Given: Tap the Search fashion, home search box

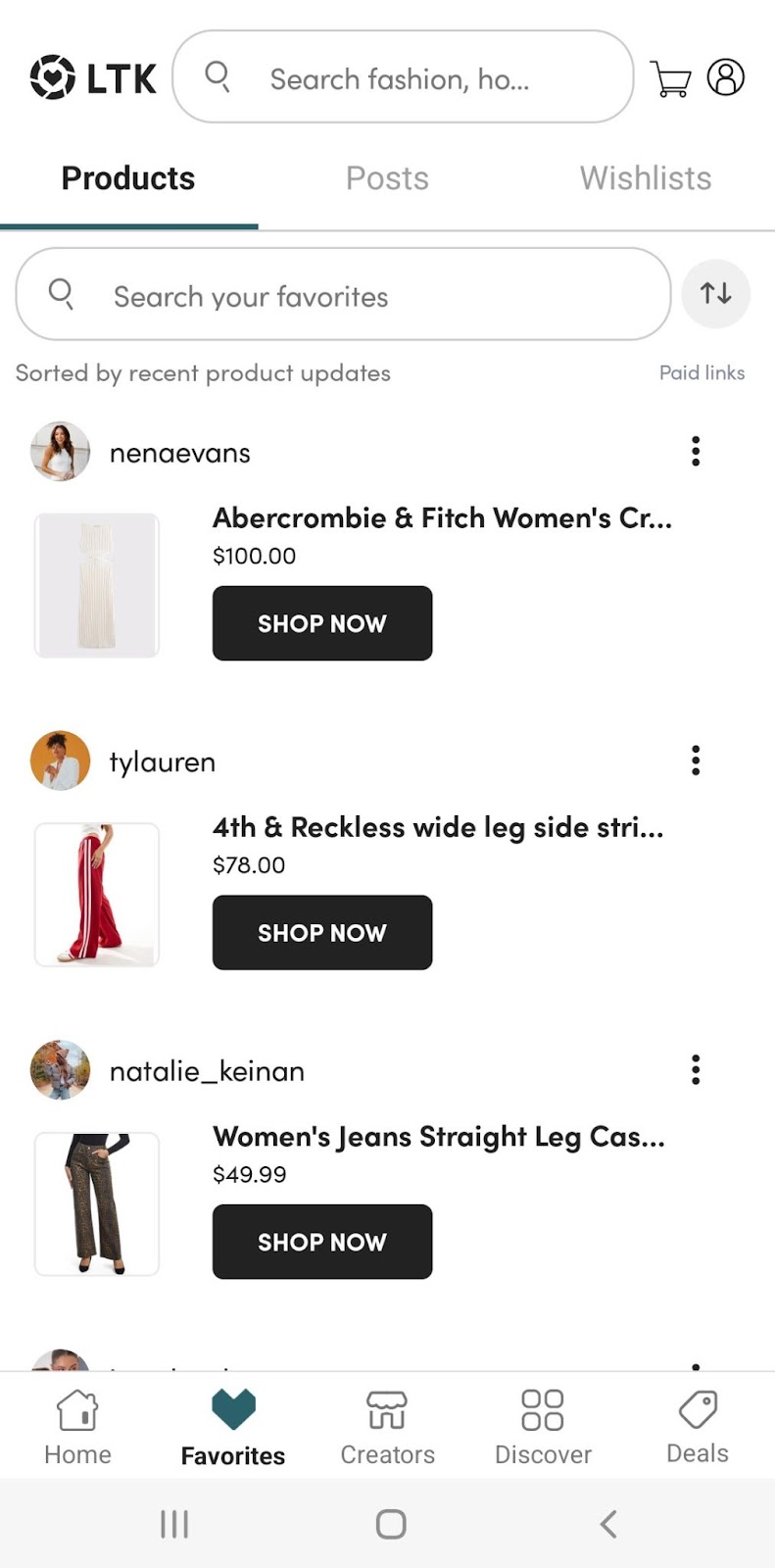Looking at the screenshot, I should click(402, 77).
